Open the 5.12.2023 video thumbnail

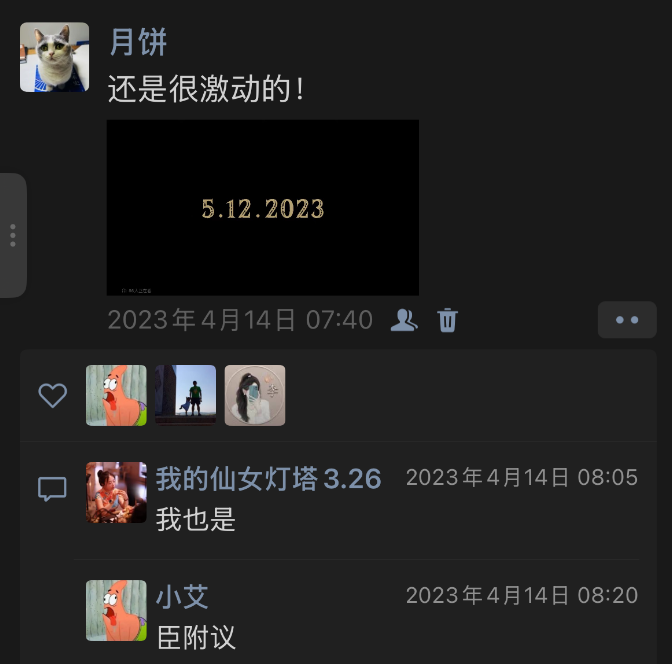point(262,208)
